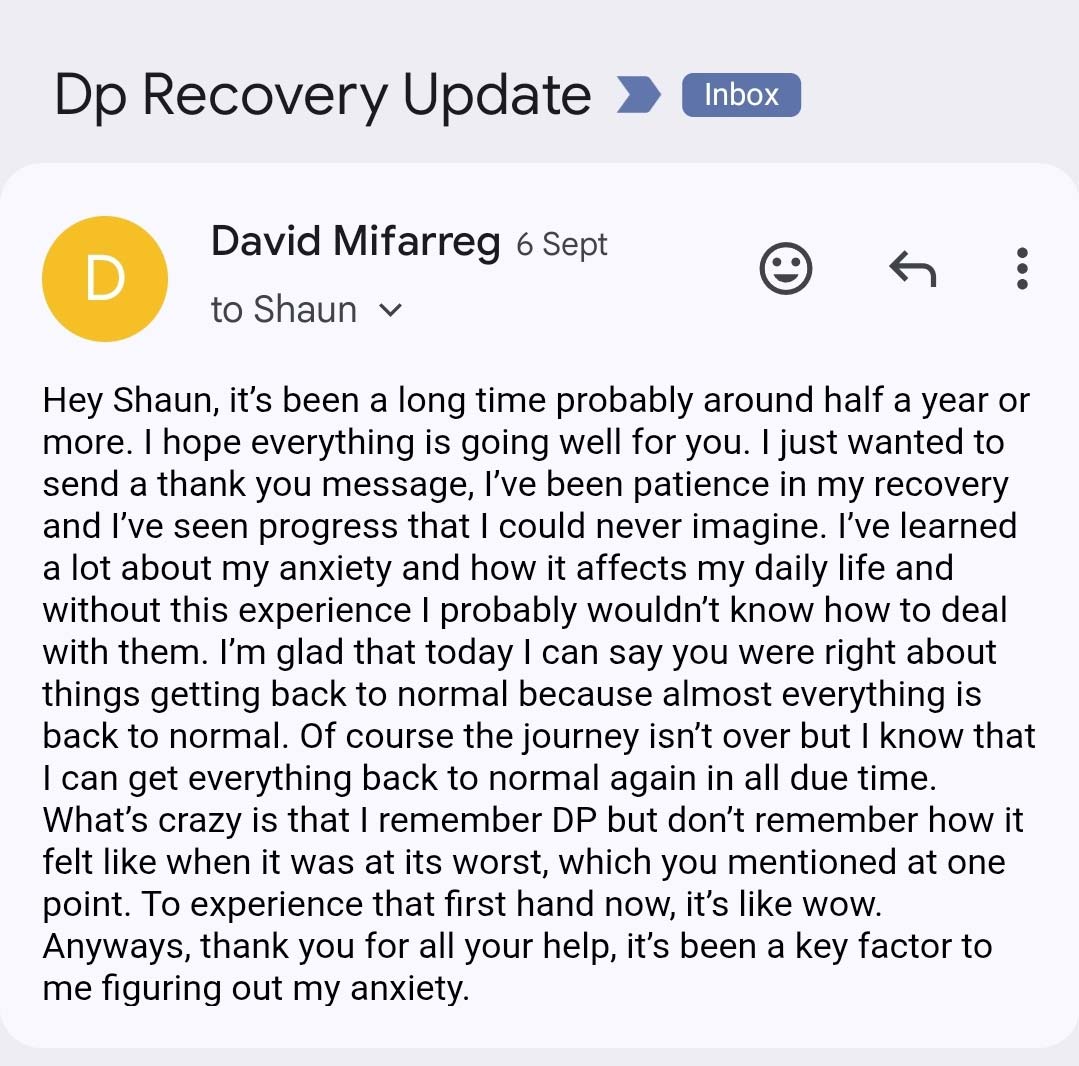Expand recipient details next to 'to Shaun'
The image size is (1079, 1066).
[x=391, y=311]
